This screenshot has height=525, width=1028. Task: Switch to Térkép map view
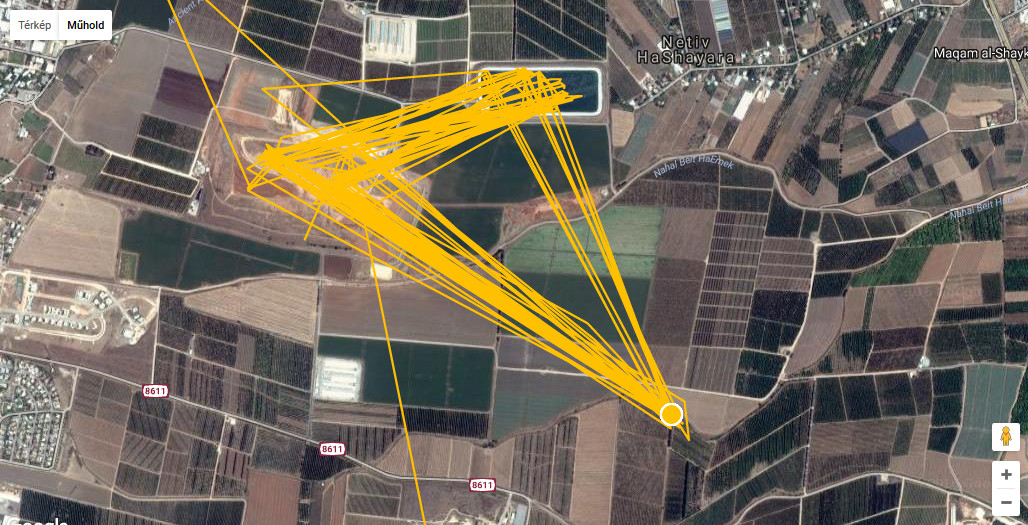pos(34,25)
